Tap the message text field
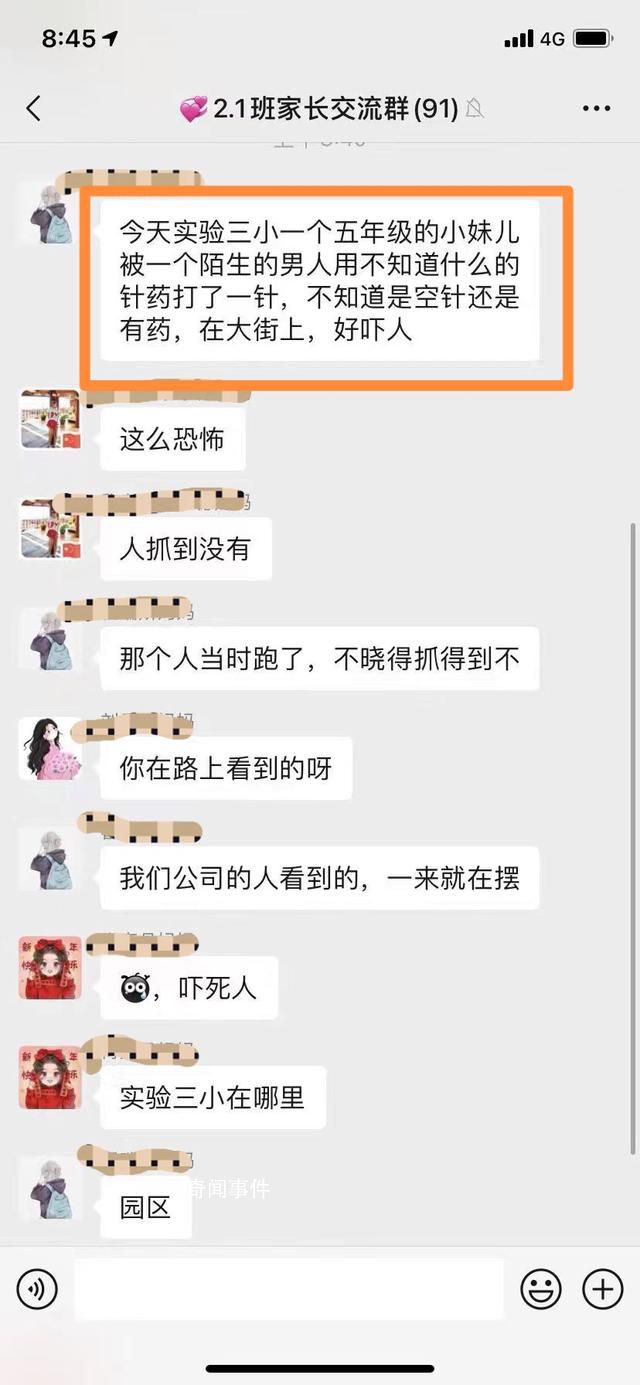The image size is (640, 1385). [288, 1290]
